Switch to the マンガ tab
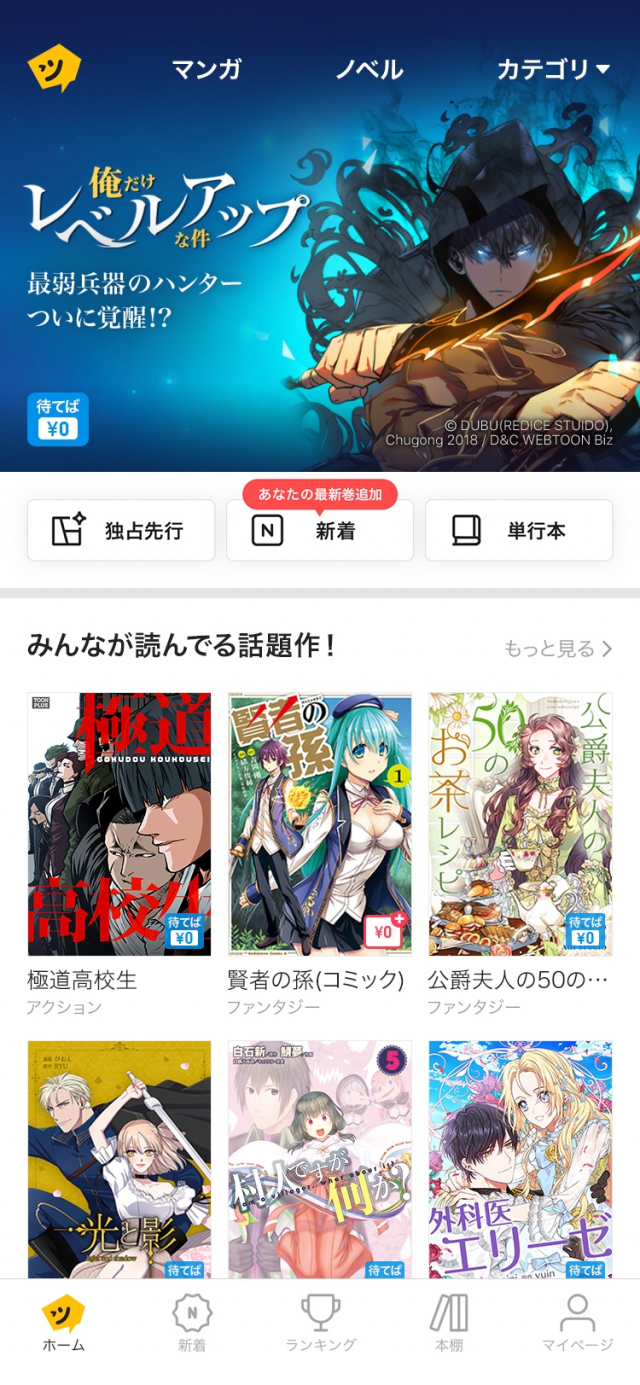 (207, 69)
